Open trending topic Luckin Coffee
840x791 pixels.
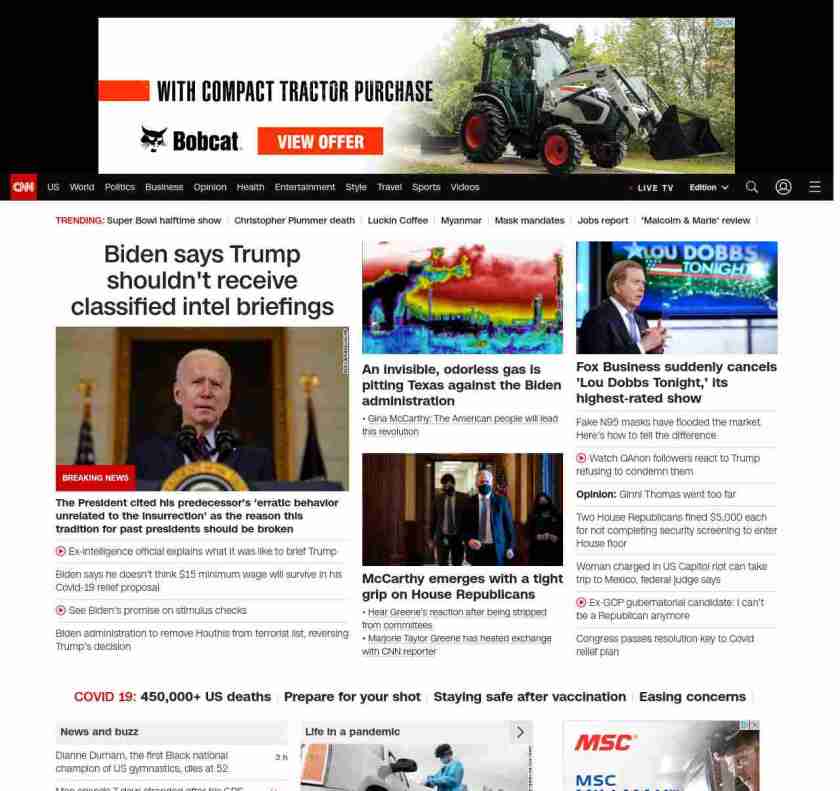pos(397,220)
